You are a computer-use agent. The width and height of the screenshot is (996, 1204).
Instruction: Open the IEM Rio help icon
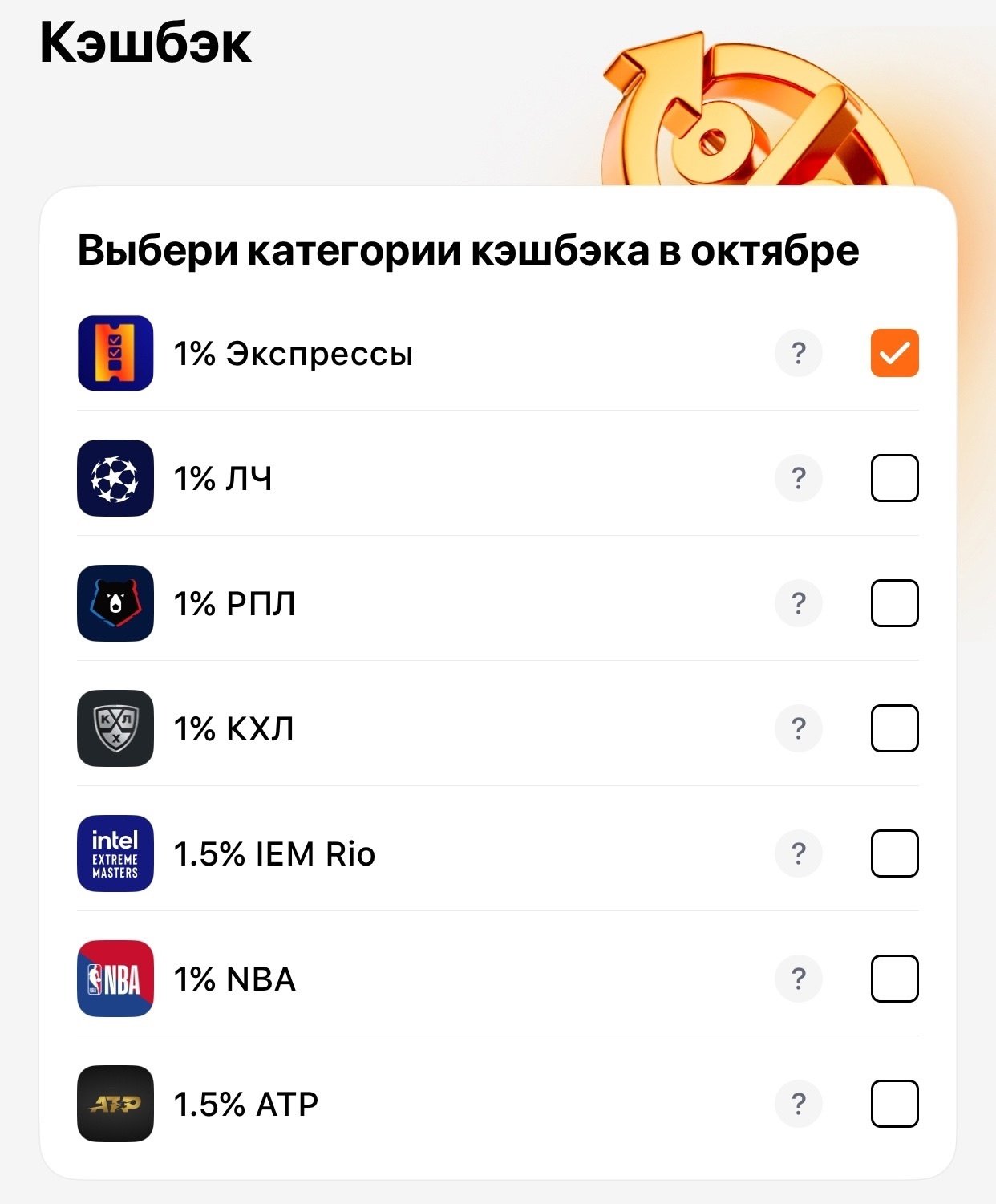[x=798, y=853]
